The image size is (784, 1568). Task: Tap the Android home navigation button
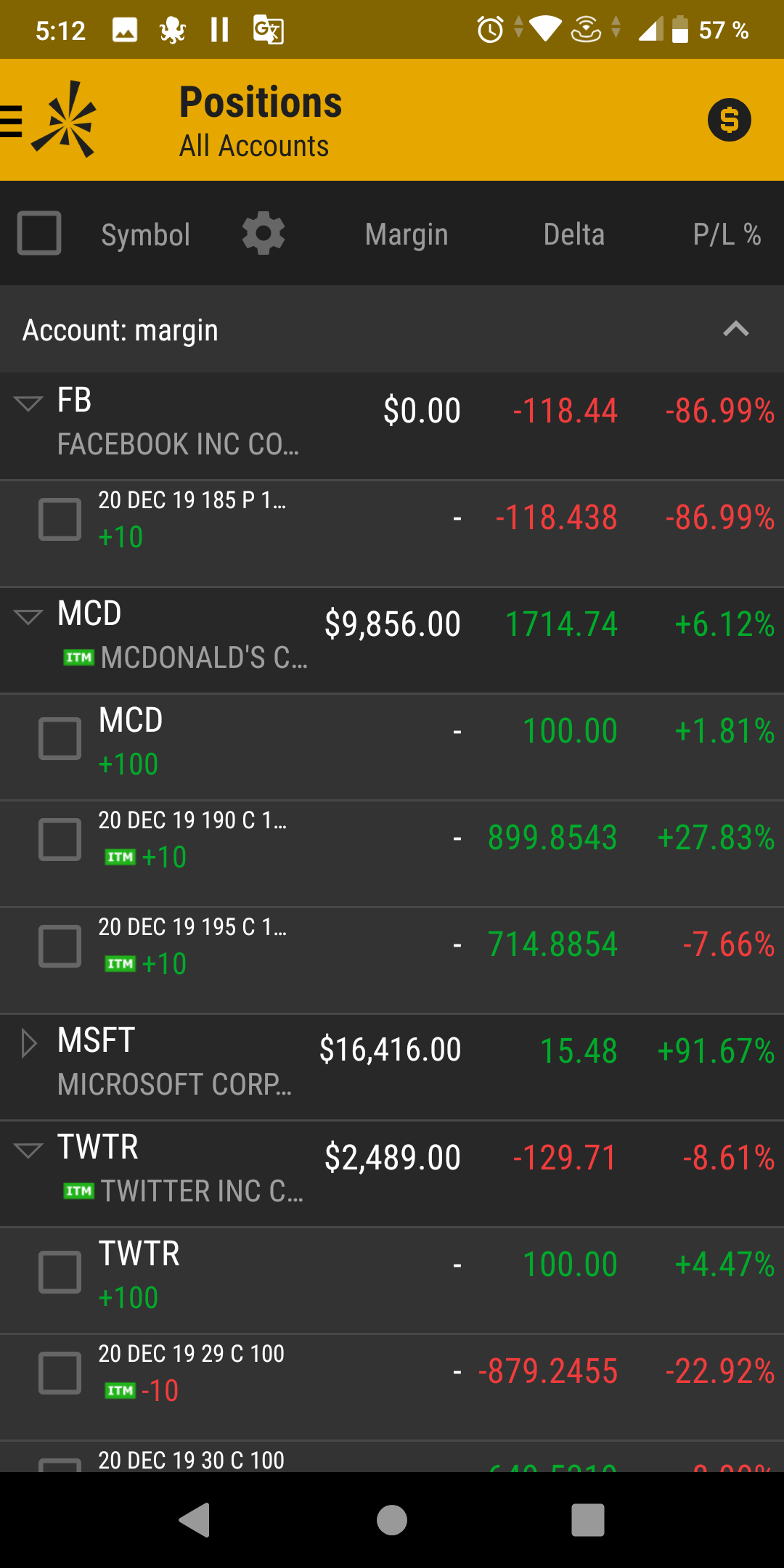tap(392, 1519)
